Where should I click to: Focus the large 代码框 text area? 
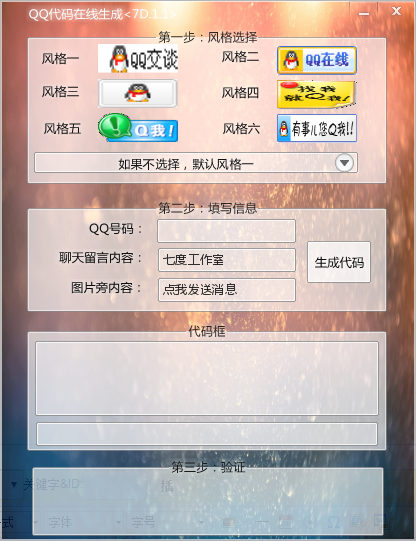click(x=207, y=378)
